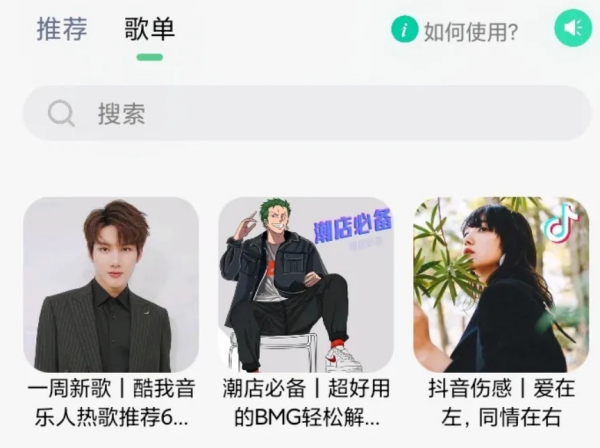Toggle the green speaker sound icon
Image resolution: width=600 pixels, height=448 pixels.
573,28
